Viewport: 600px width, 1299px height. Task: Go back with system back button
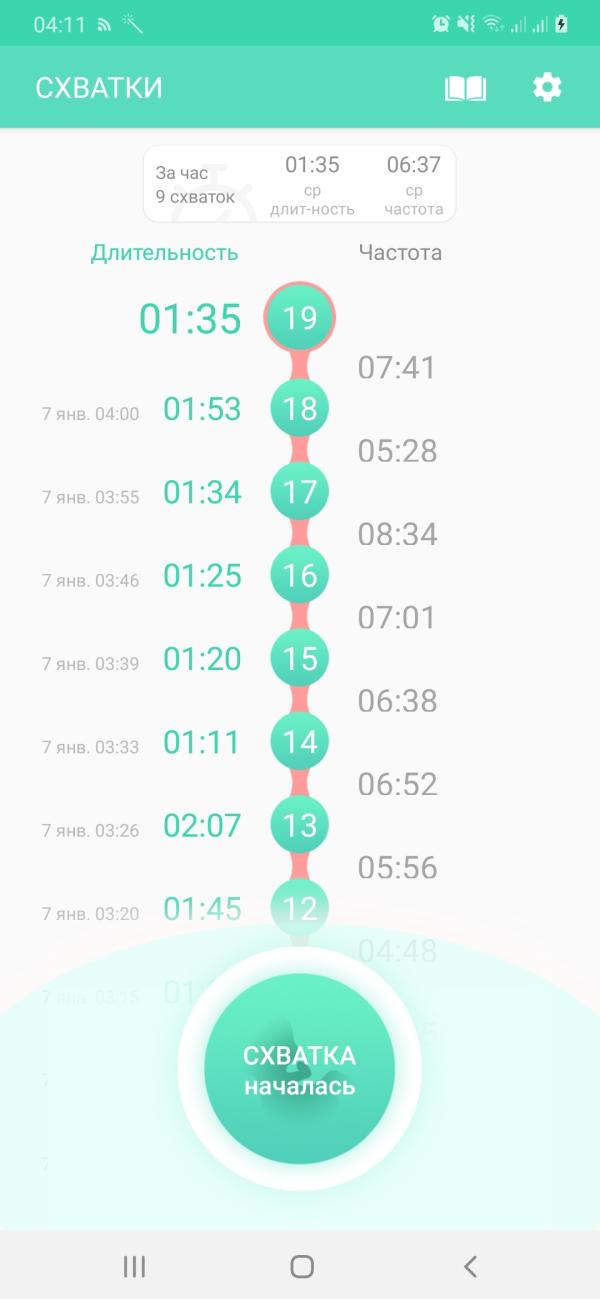point(470,1267)
